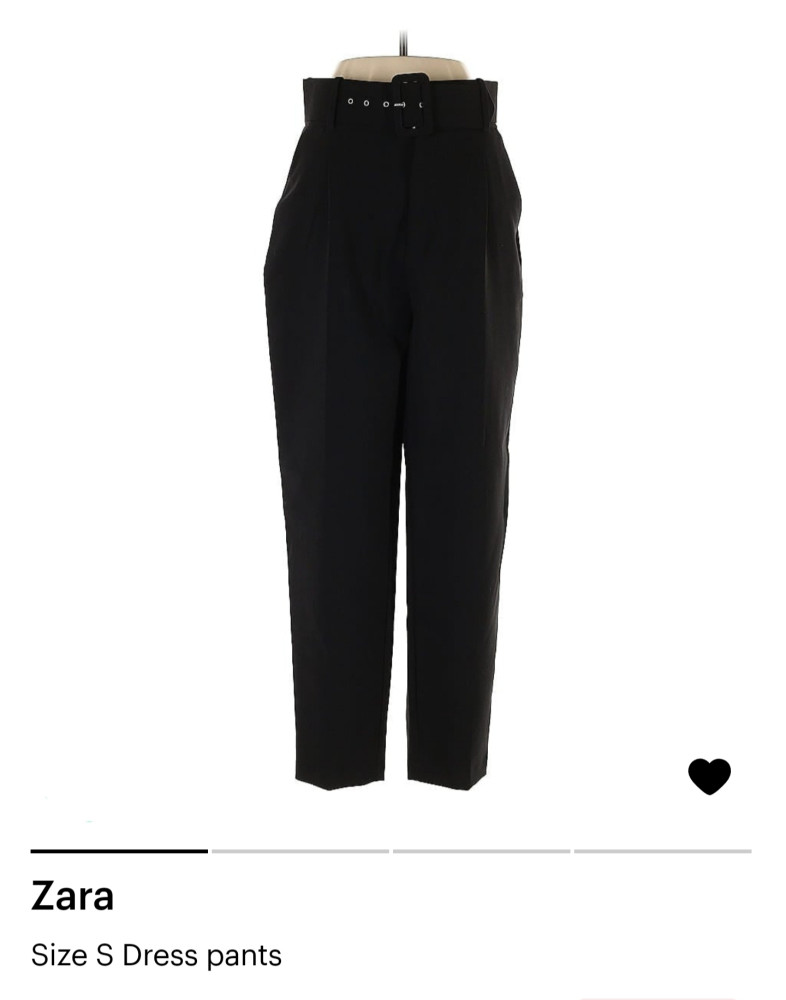
Task: Tap the heart icon to favorite Zara pants
Action: (709, 776)
